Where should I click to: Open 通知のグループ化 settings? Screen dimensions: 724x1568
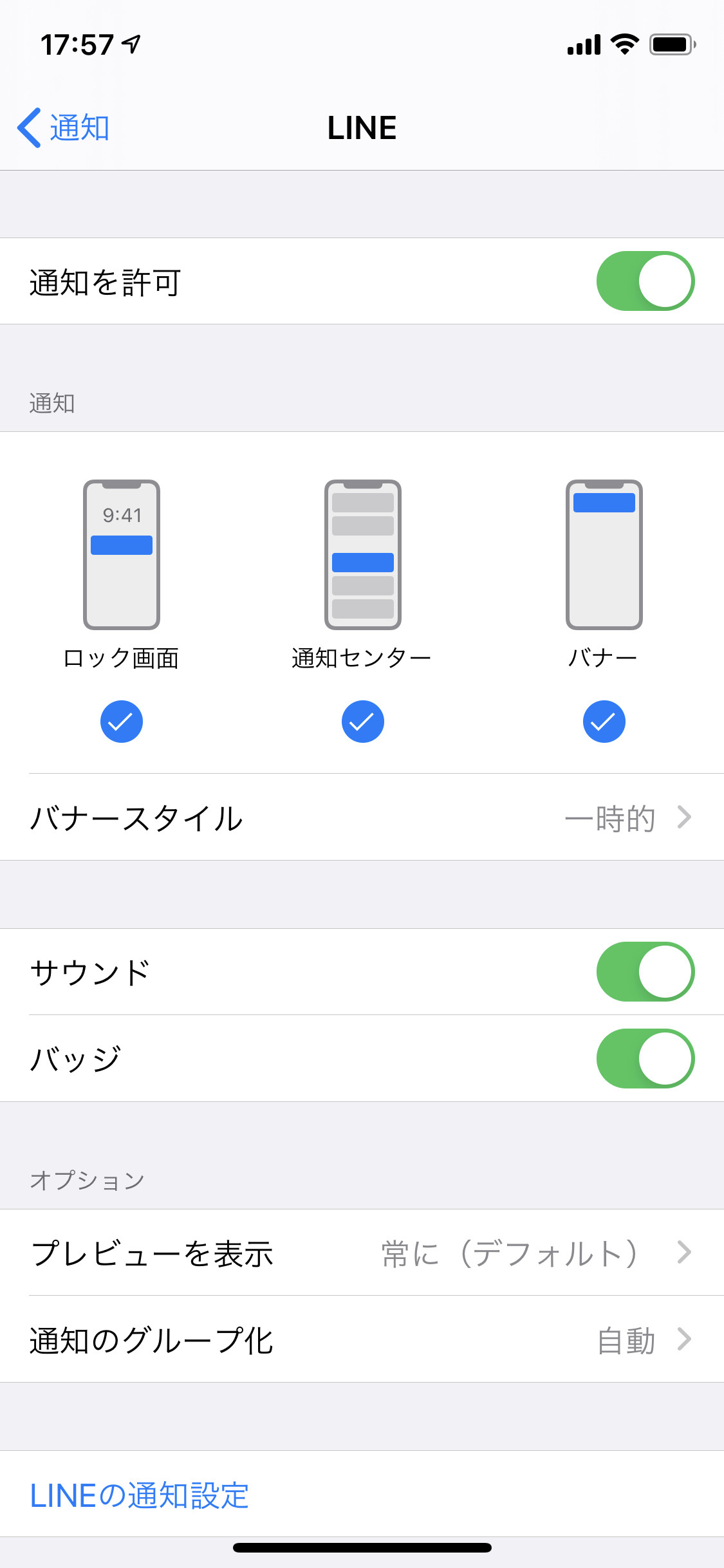362,1339
